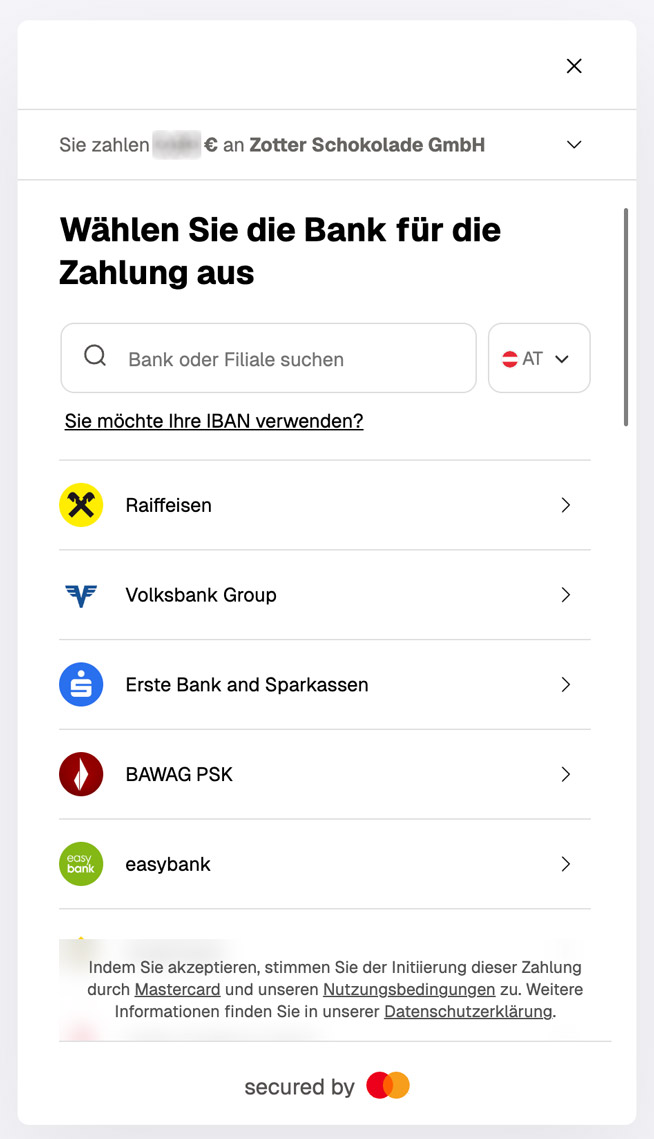Pick BAWAG PSK as bank
This screenshot has height=1139, width=654.
[325, 774]
